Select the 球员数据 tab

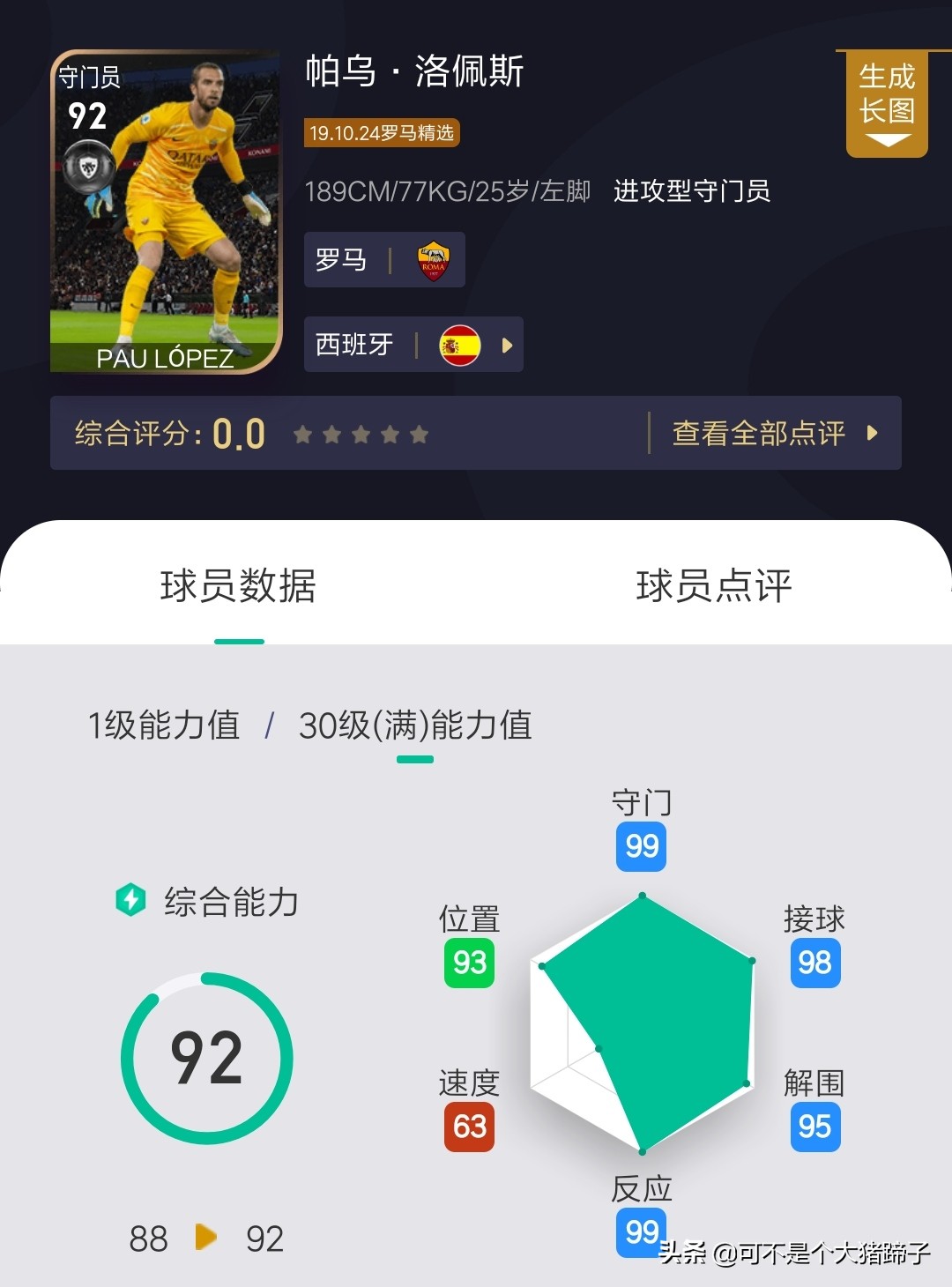pyautogui.click(x=238, y=585)
